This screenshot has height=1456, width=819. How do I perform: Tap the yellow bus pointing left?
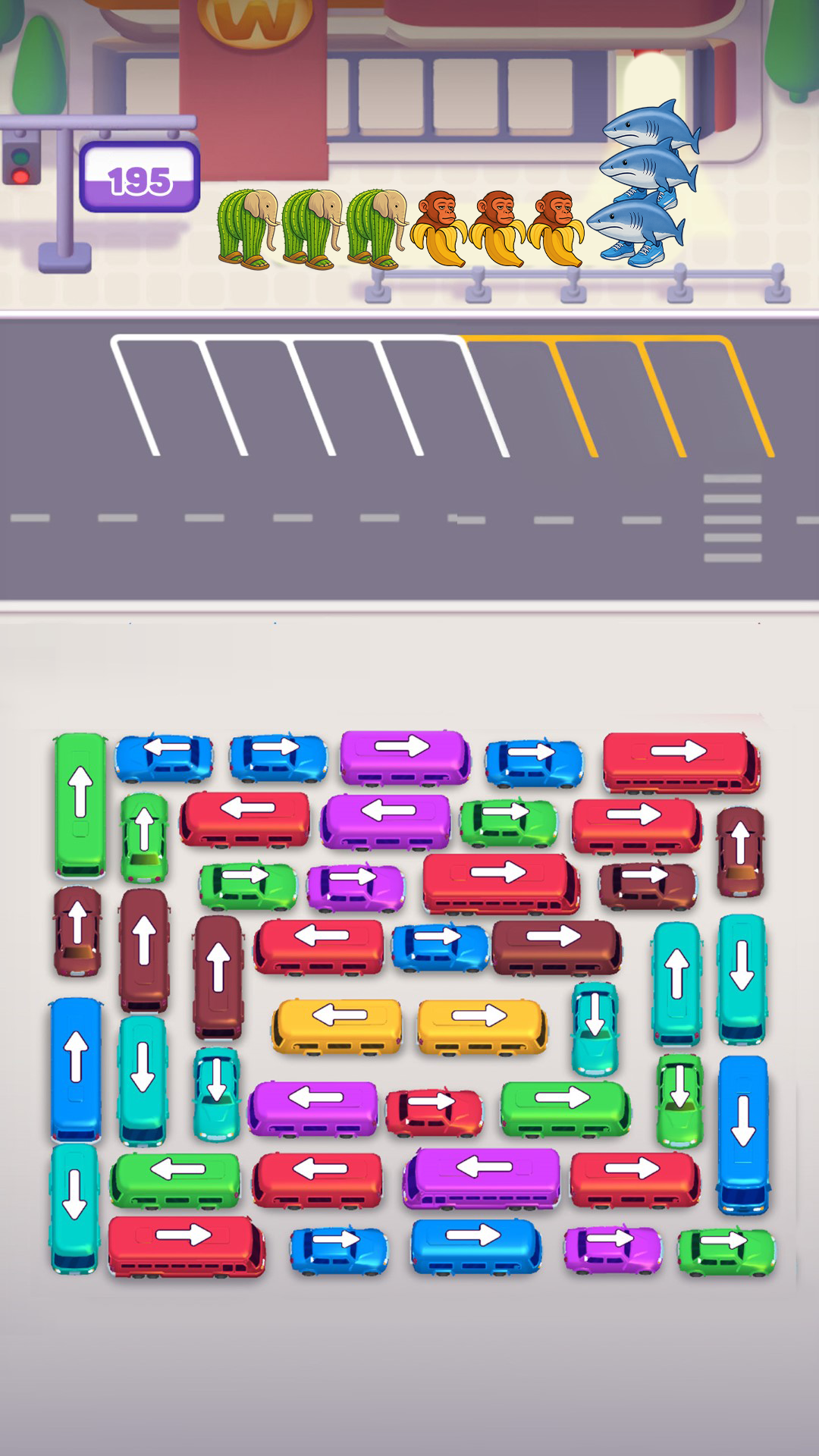[337, 1025]
